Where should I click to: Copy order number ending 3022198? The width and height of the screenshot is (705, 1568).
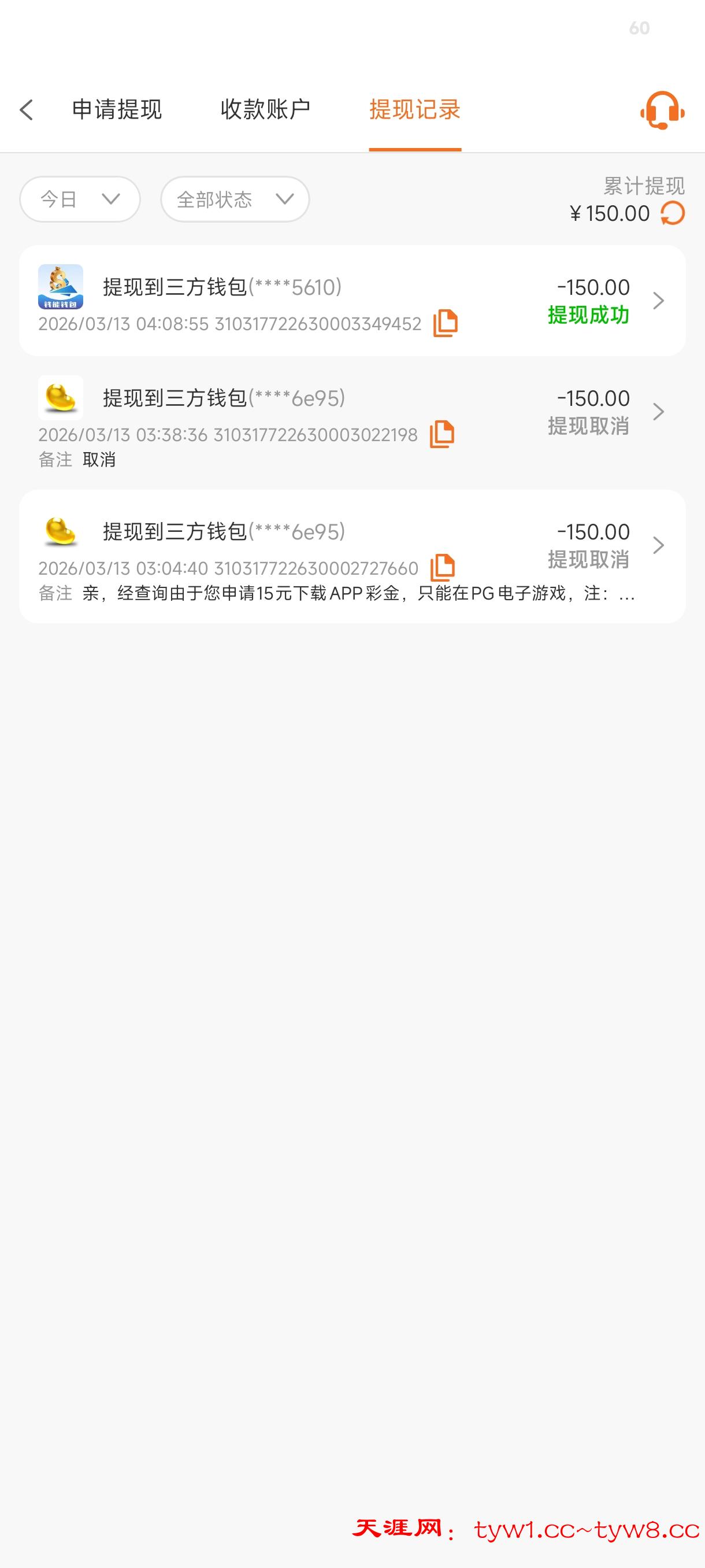click(442, 434)
